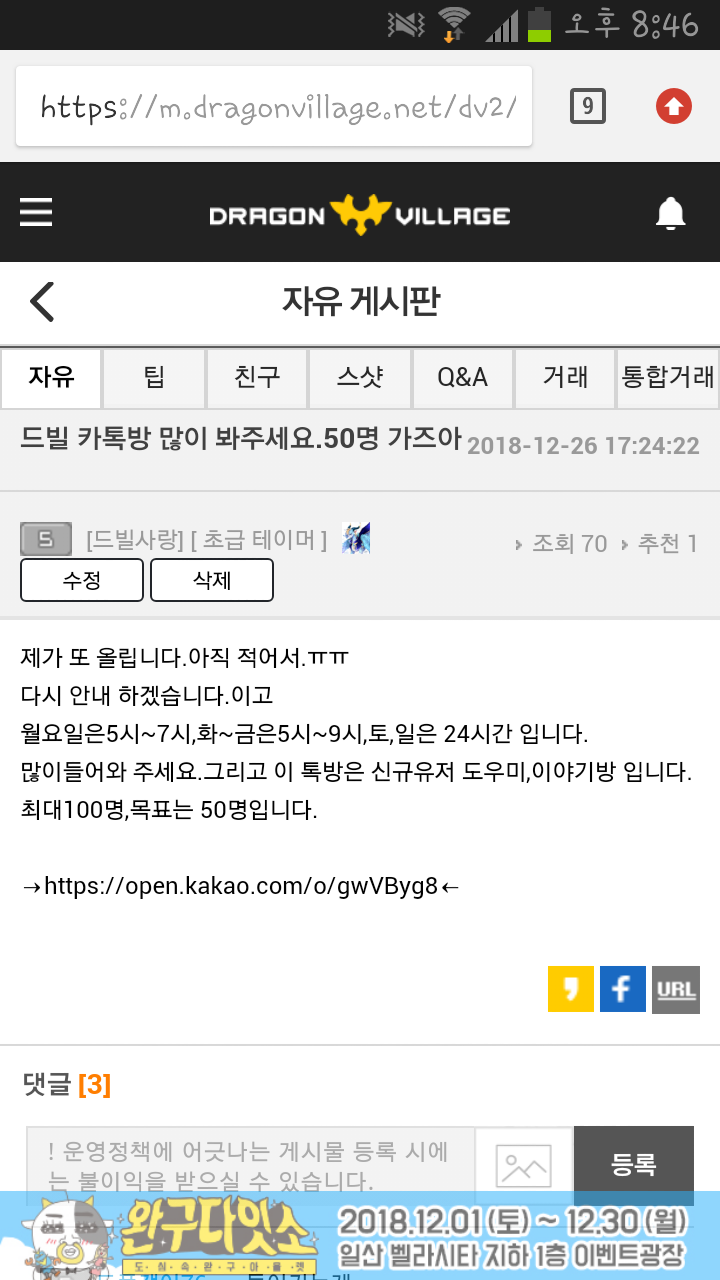Edit the post with 수정
The image size is (720, 1280).
(82, 580)
